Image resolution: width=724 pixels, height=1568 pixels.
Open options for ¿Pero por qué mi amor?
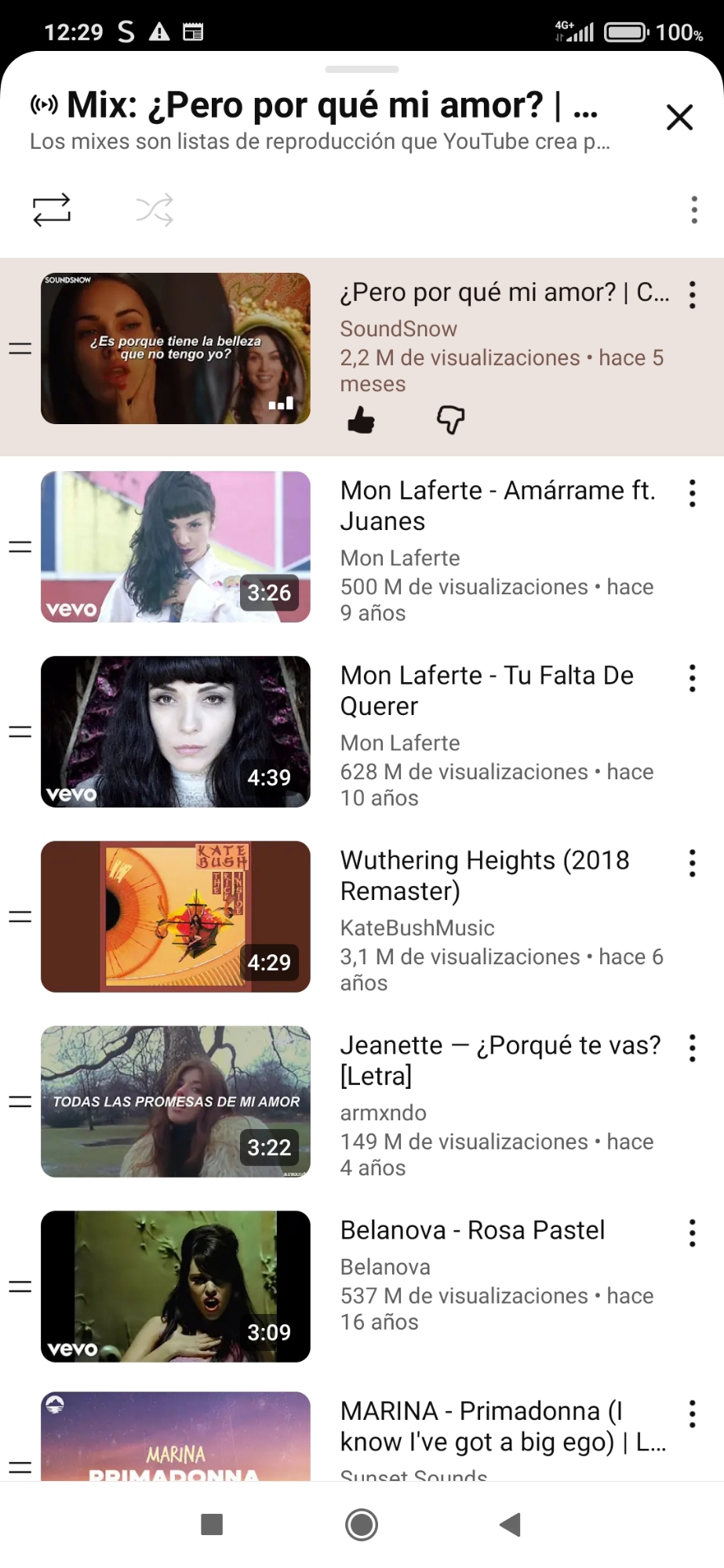(692, 295)
